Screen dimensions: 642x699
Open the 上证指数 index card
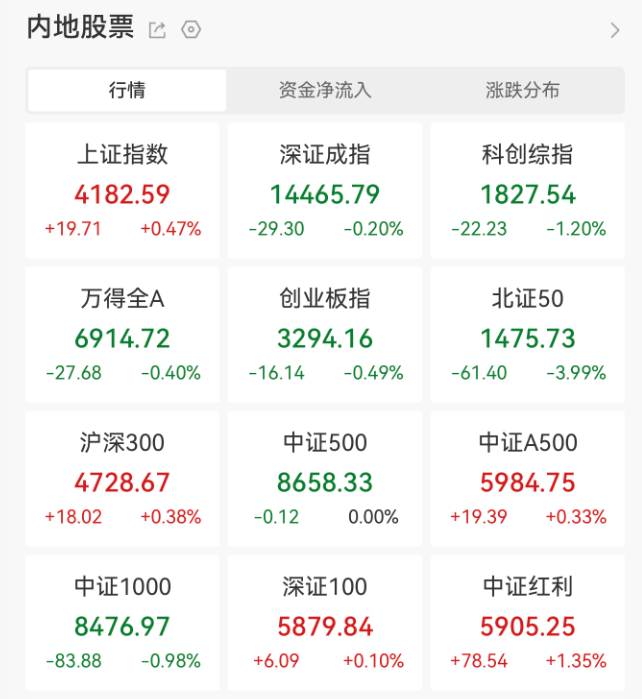(123, 191)
